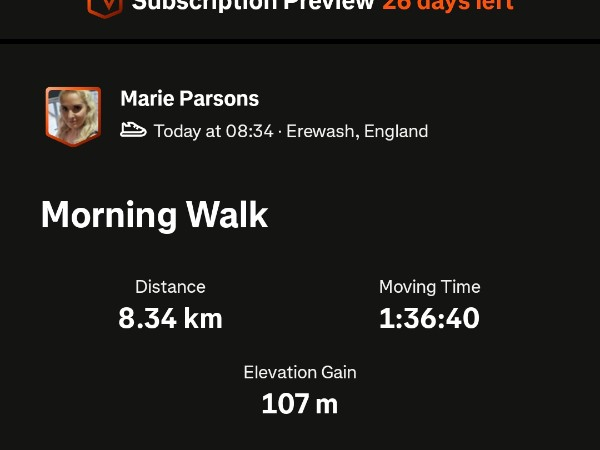
Task: Tap the Marie Parsons name link
Action: tap(189, 98)
